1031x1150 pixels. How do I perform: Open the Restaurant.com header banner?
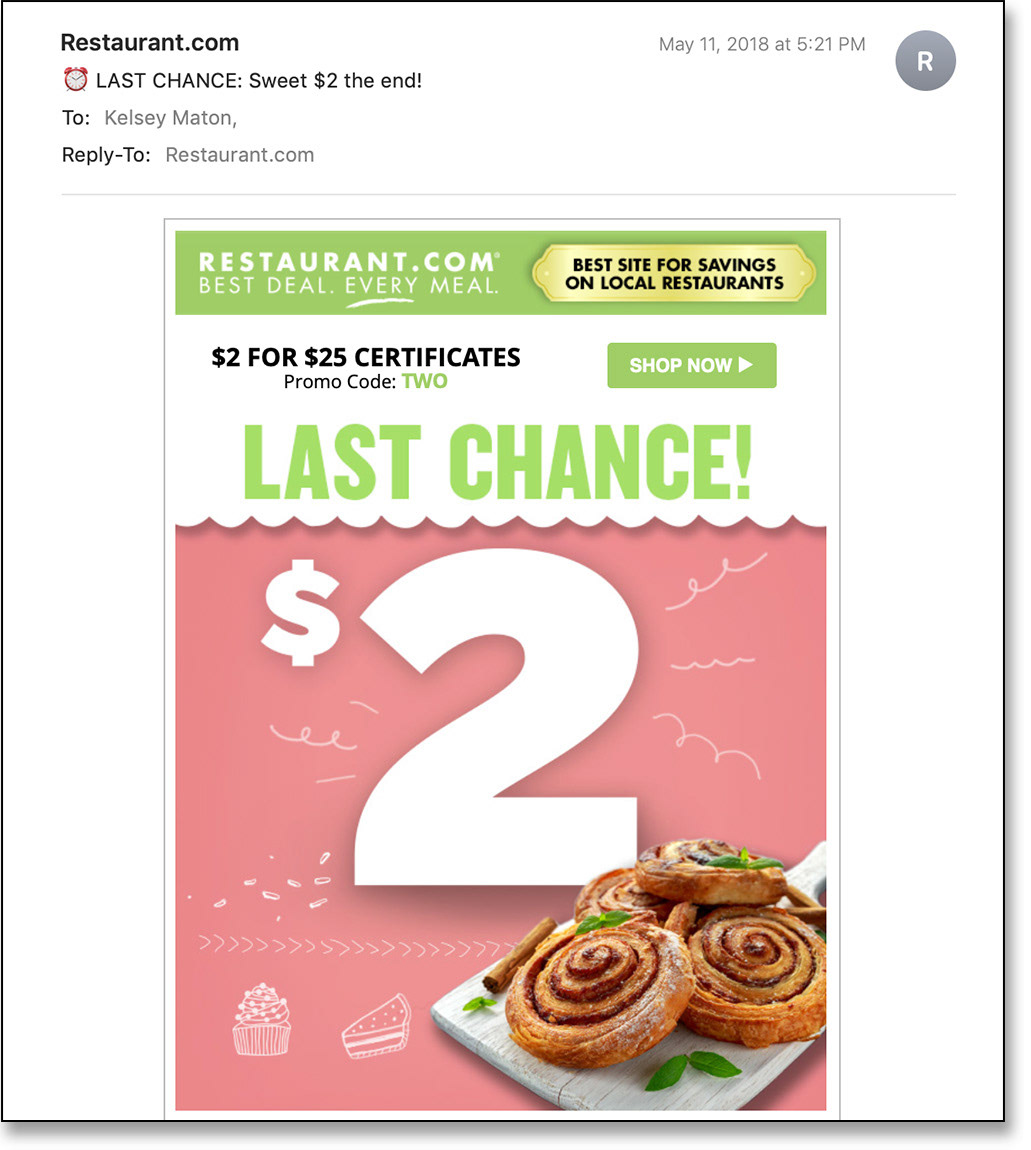pos(500,273)
